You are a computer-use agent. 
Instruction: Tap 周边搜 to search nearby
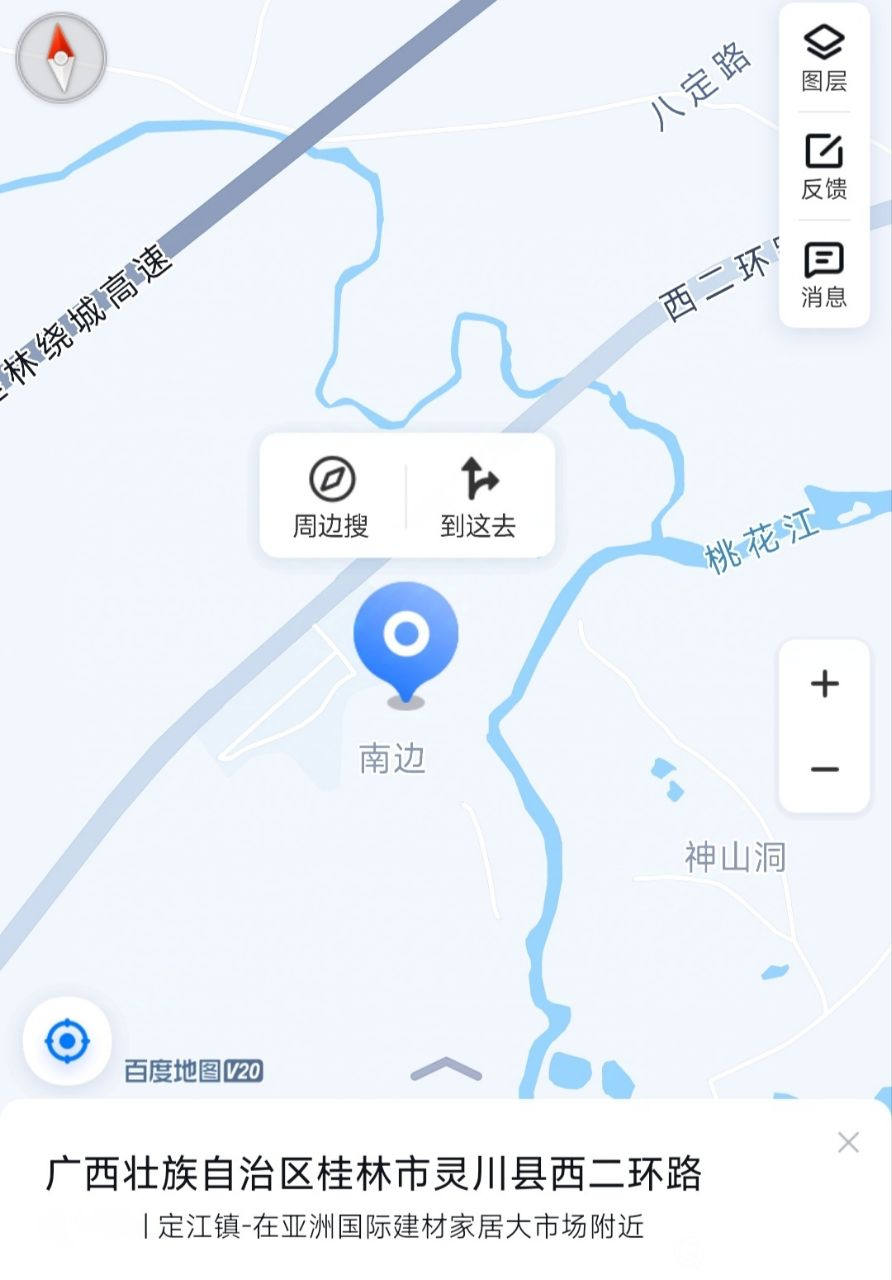(x=331, y=496)
